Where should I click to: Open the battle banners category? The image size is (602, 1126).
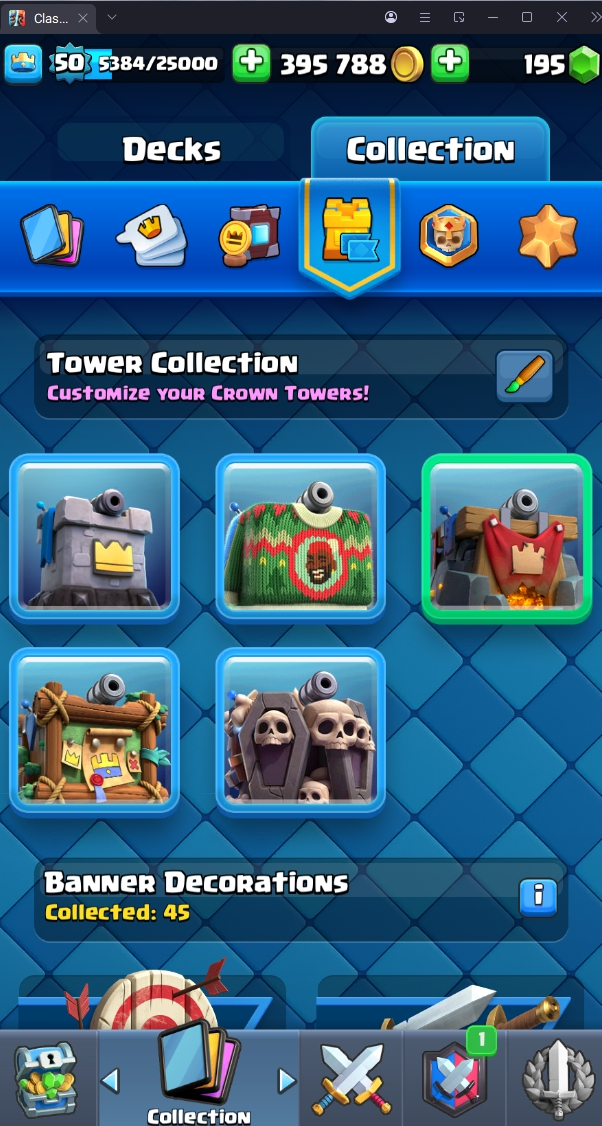[x=249, y=237]
